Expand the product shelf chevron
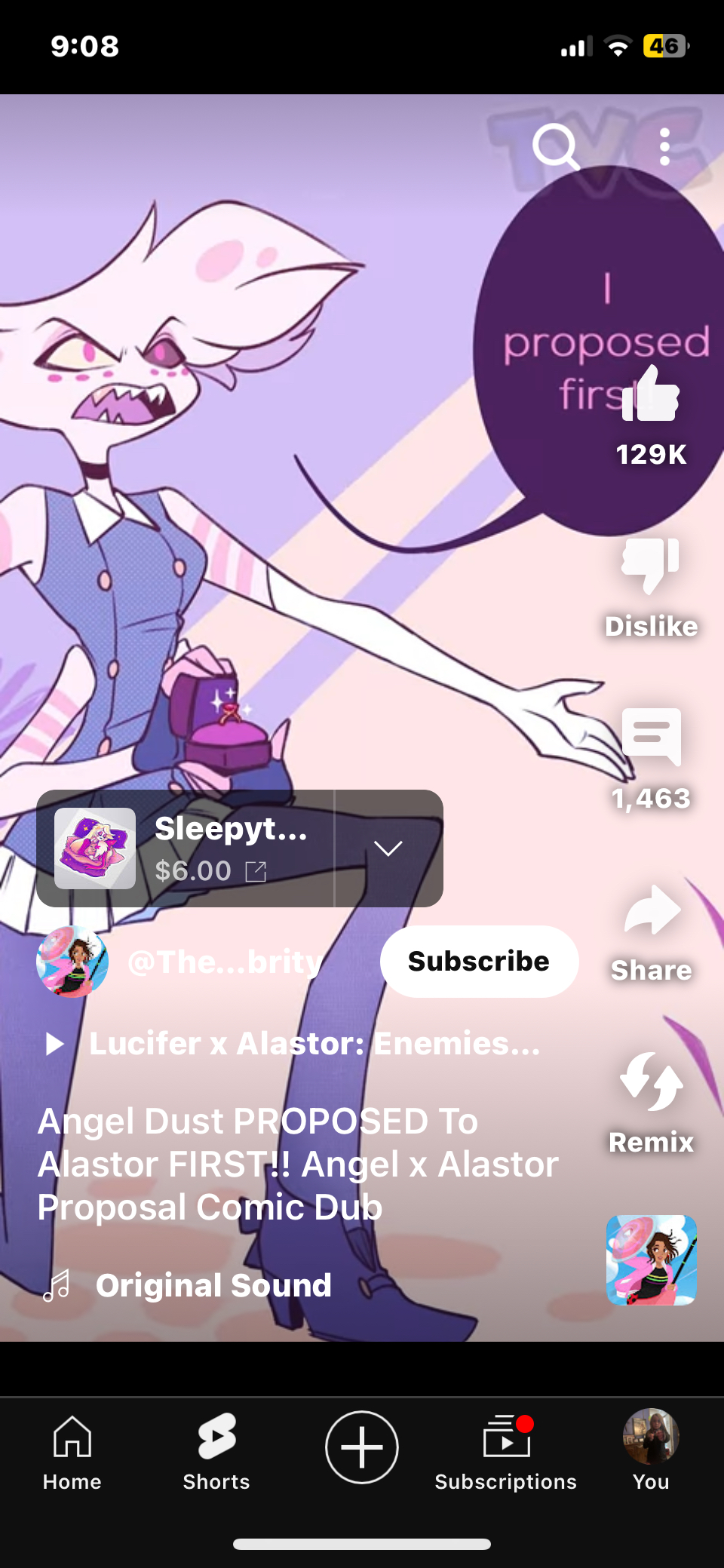 tap(388, 848)
